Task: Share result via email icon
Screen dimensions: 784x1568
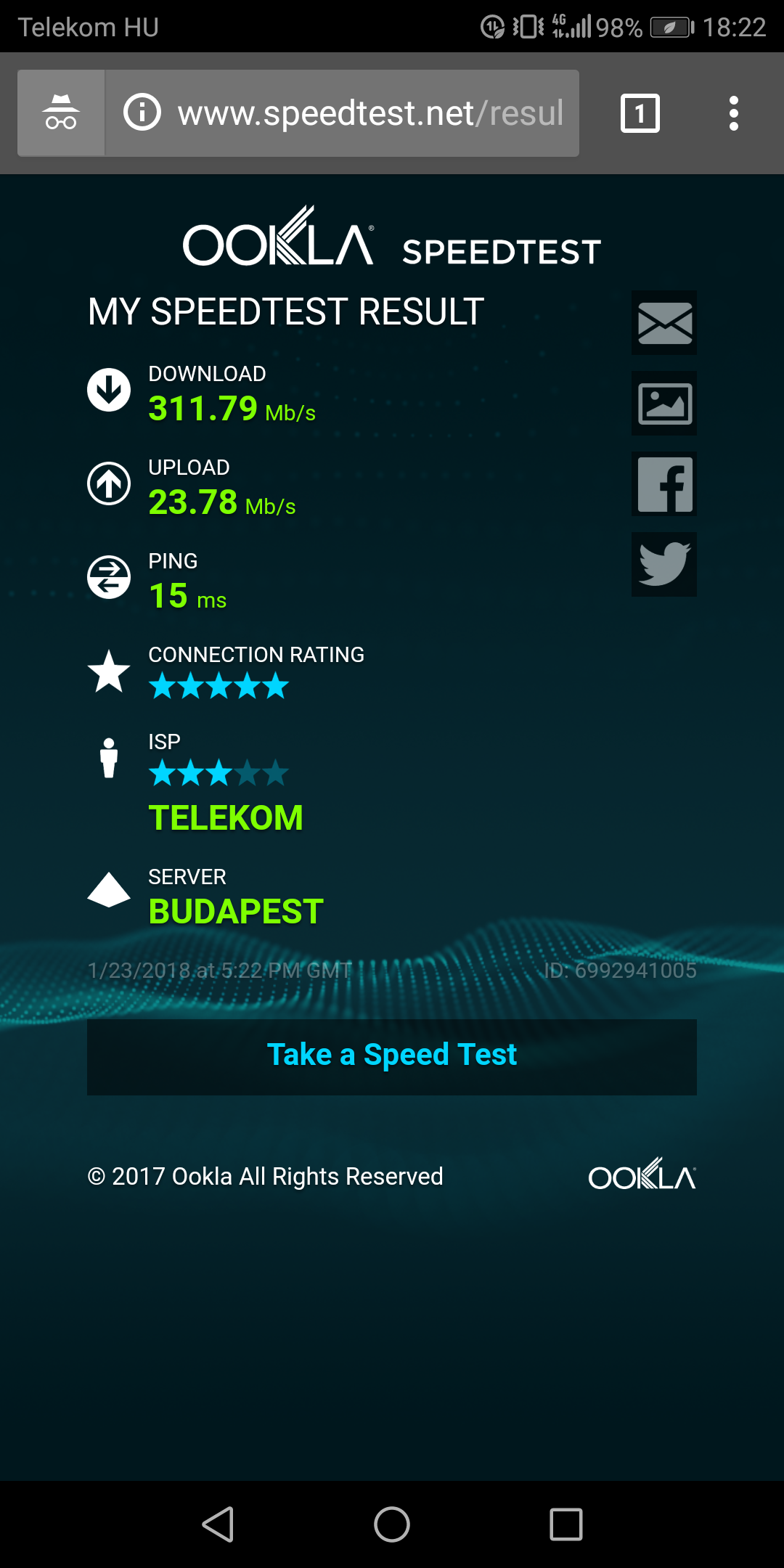Action: click(x=664, y=323)
